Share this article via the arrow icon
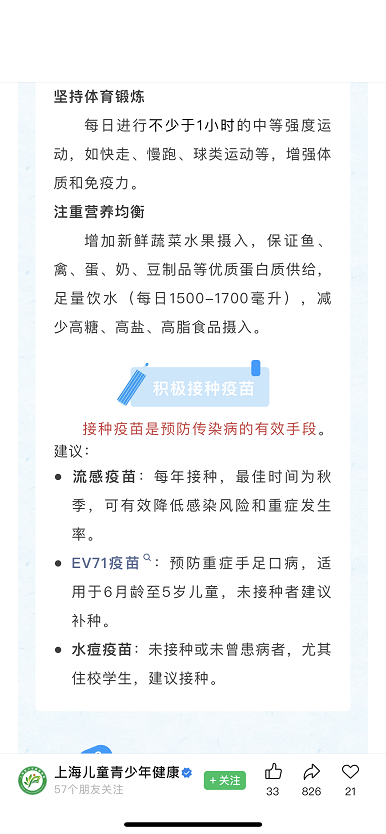Viewport: 386px width, 834px height. pos(311,772)
